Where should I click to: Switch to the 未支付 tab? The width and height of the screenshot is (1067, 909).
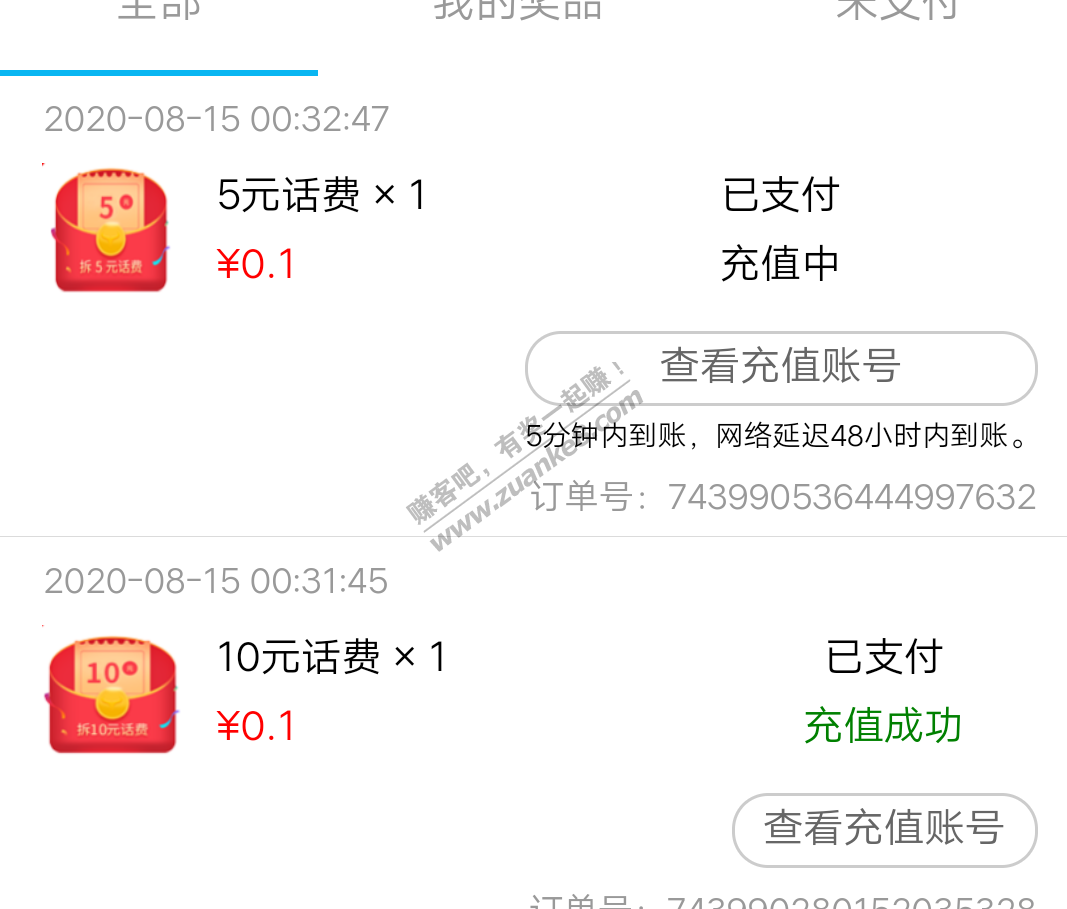(x=896, y=10)
